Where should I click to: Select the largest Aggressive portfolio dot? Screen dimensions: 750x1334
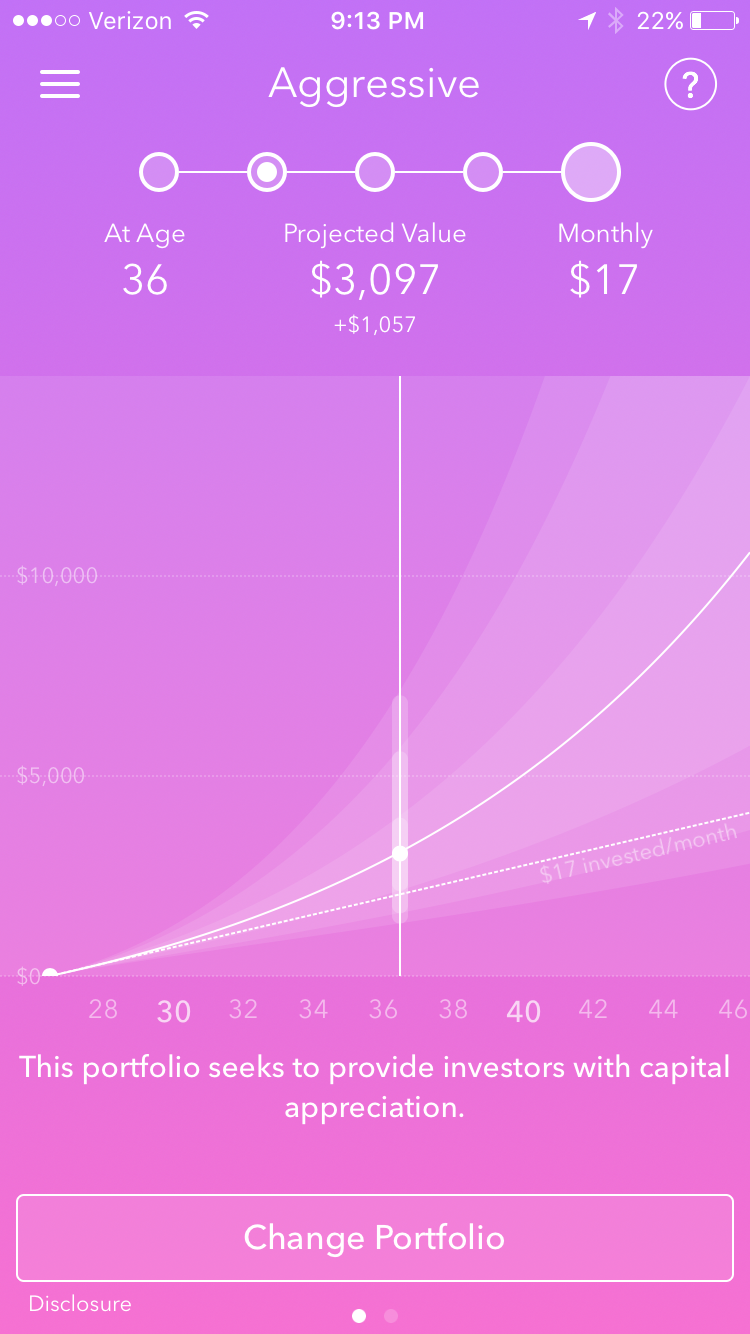(x=591, y=172)
